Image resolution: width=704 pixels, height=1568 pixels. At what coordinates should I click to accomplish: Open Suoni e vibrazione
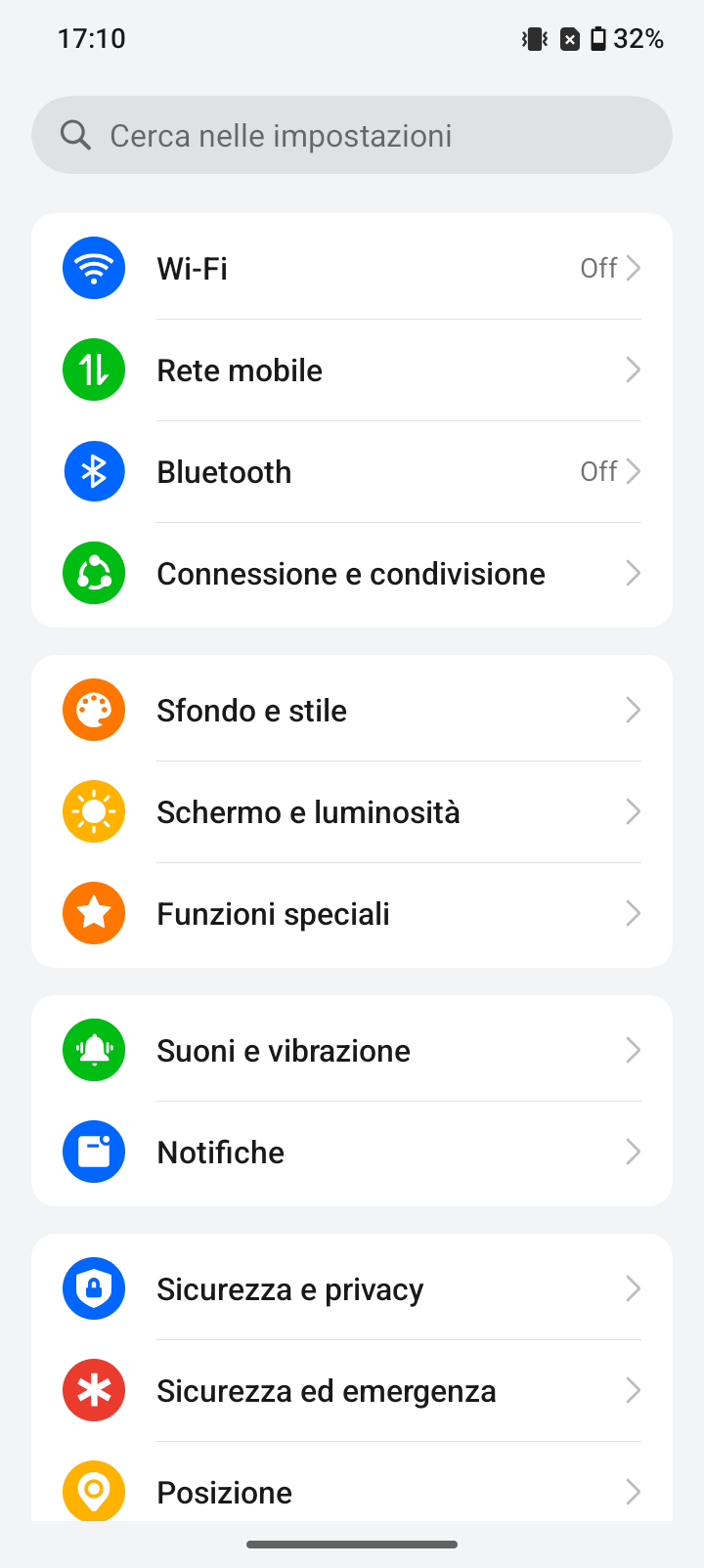[352, 1050]
